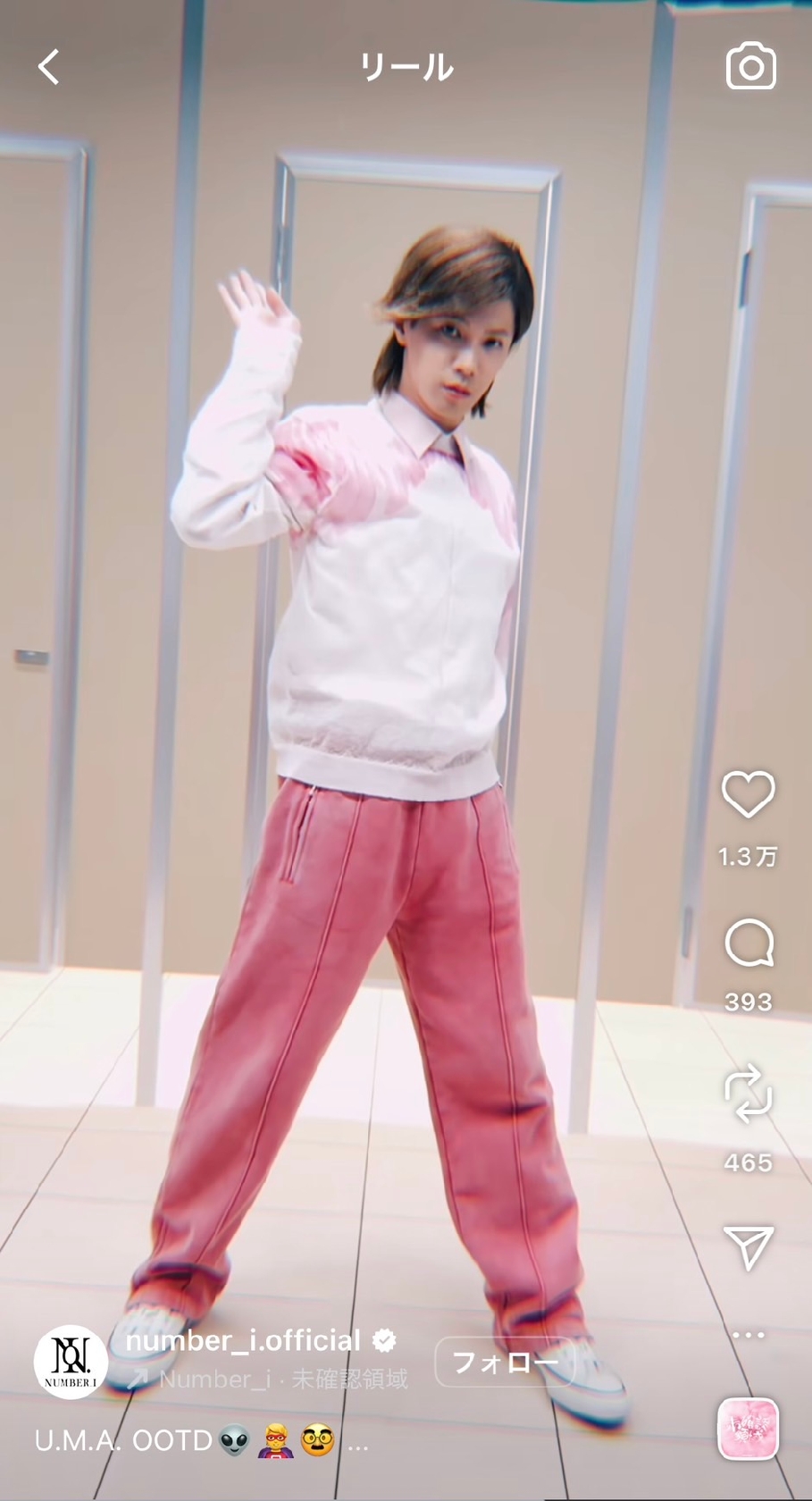Open the camera to create a reel
812x1501 pixels.
750,66
